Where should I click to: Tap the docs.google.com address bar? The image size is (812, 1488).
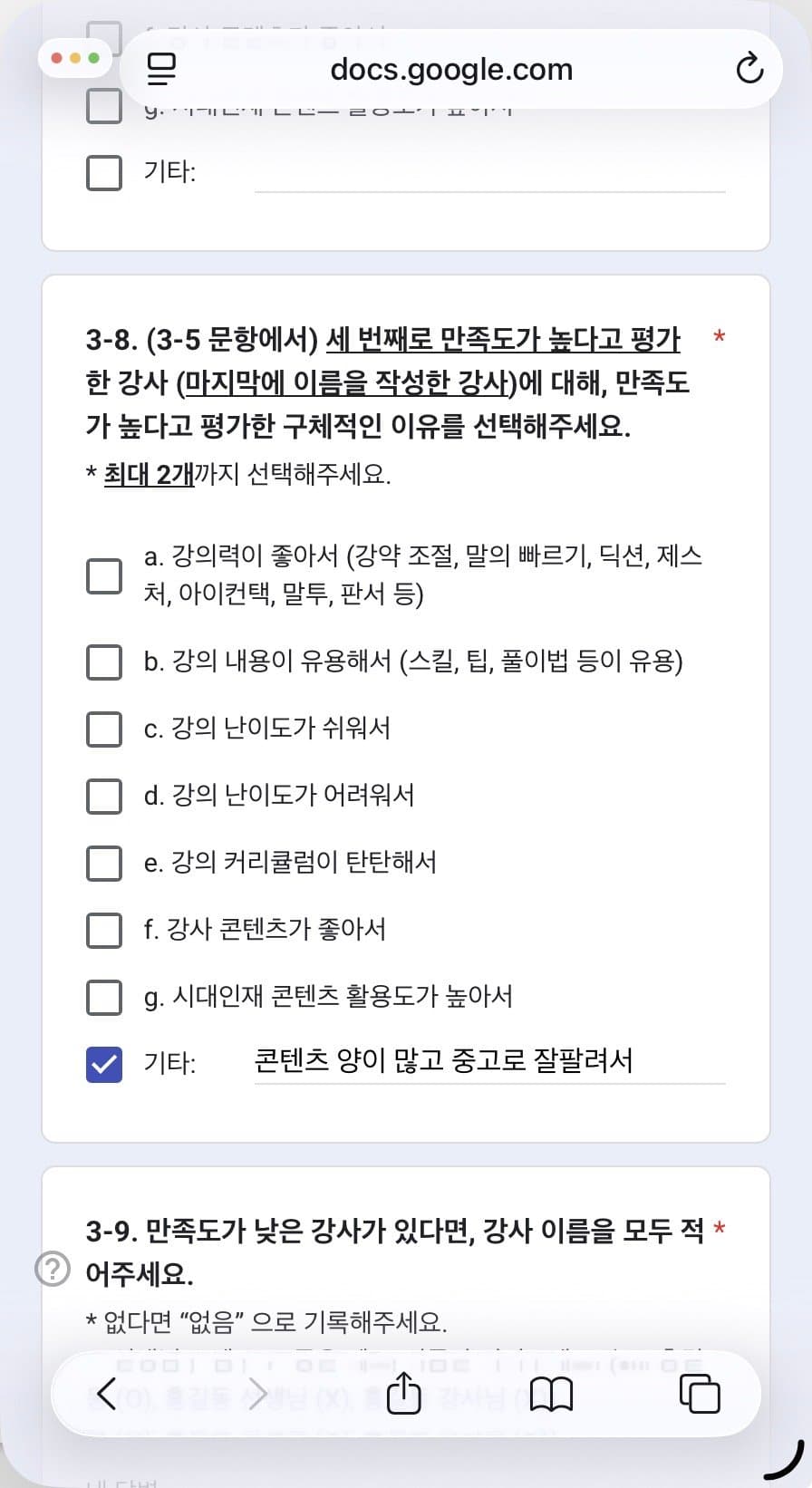451,69
